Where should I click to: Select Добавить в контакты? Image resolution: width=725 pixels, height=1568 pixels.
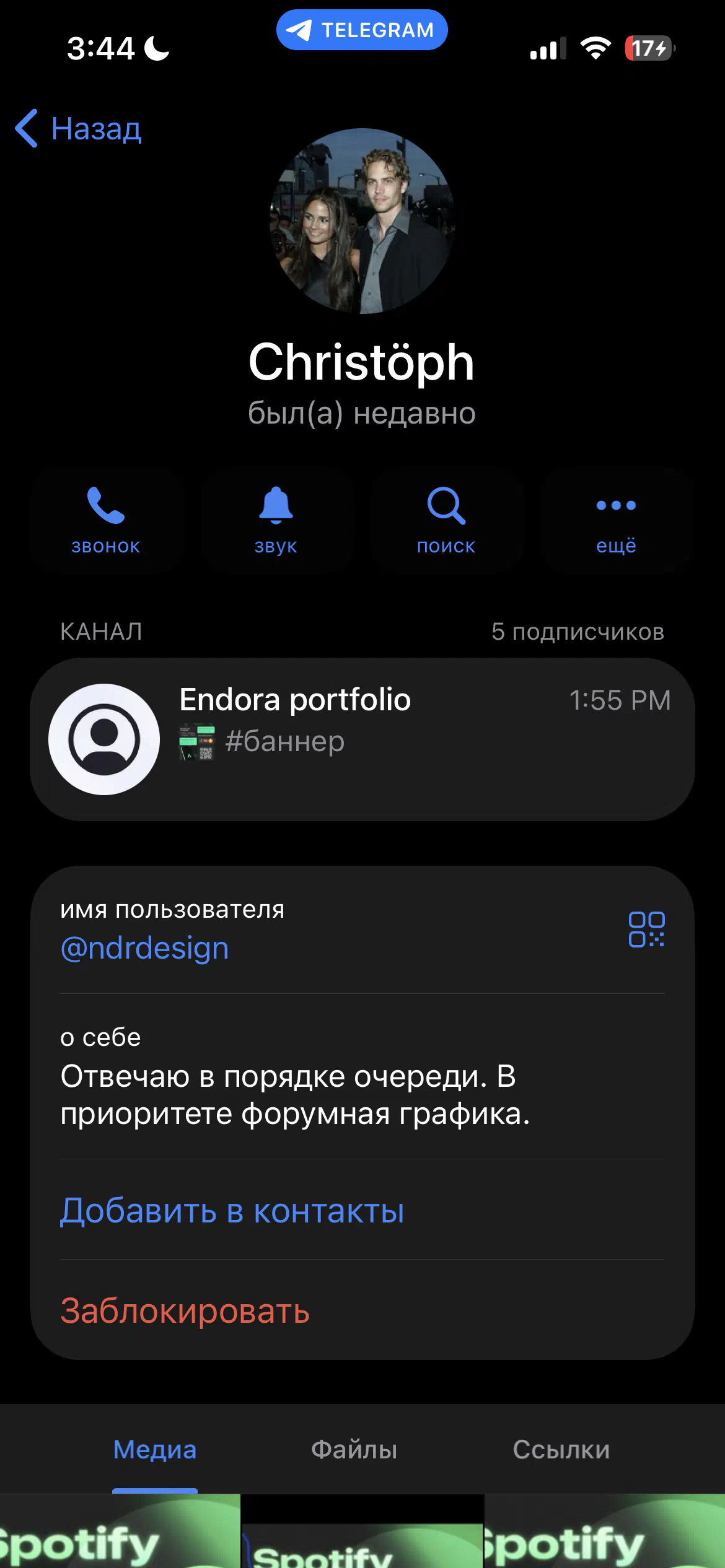232,1210
